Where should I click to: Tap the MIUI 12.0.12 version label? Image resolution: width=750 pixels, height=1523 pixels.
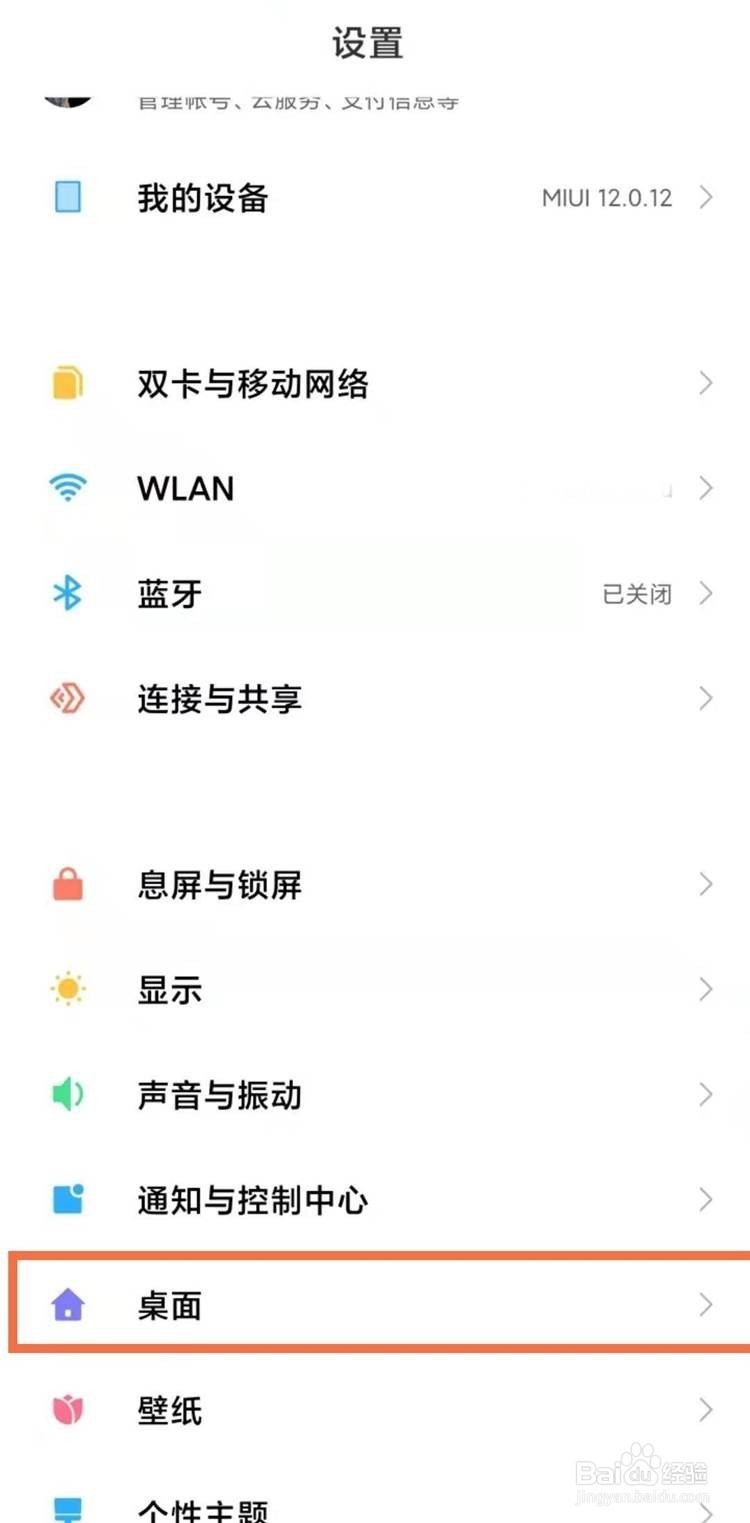tap(605, 198)
